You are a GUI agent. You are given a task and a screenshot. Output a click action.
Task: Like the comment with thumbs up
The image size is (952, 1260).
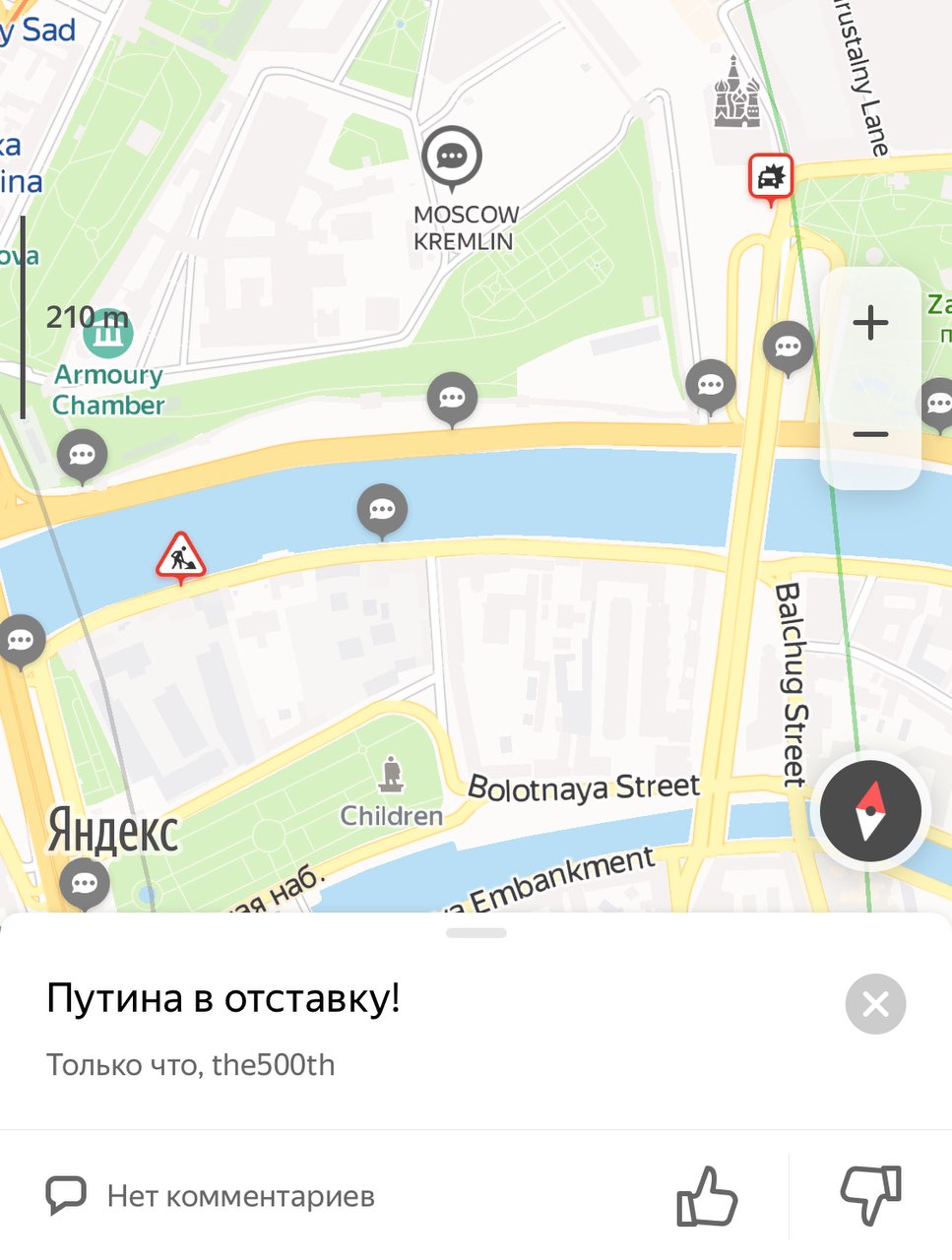click(x=707, y=1196)
